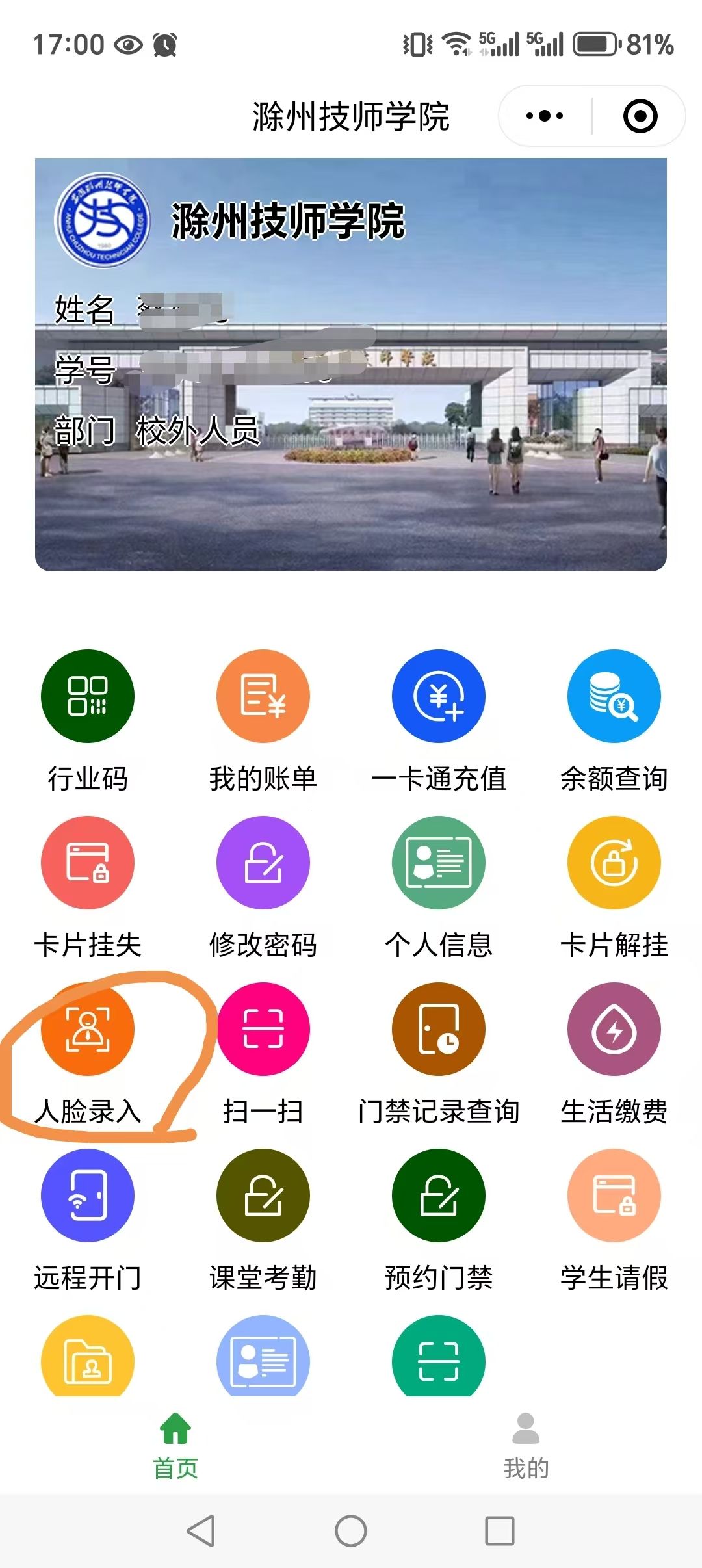Open 修改密码 change password icon
This screenshot has width=702, height=1568.
tap(263, 863)
